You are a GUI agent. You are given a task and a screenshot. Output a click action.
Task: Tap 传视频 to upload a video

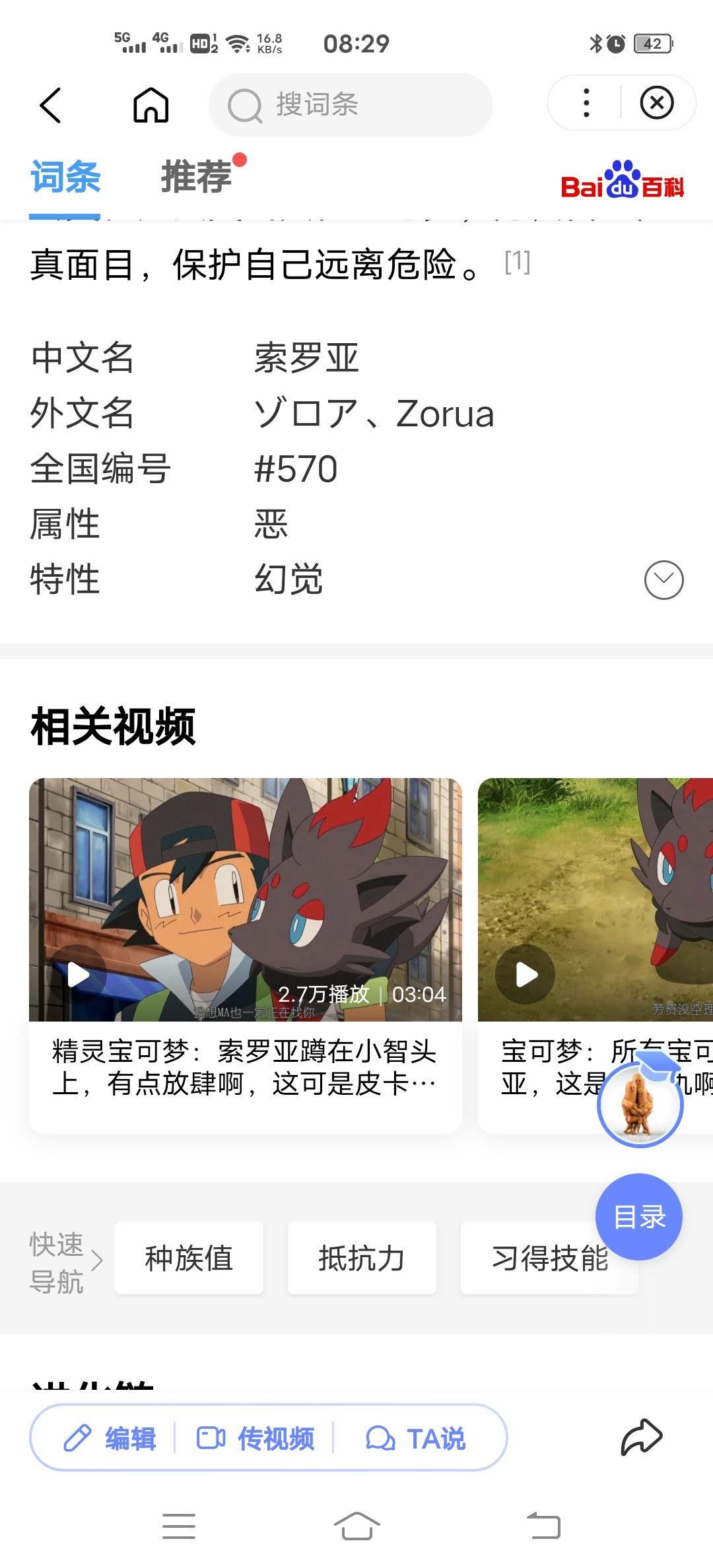(255, 1439)
